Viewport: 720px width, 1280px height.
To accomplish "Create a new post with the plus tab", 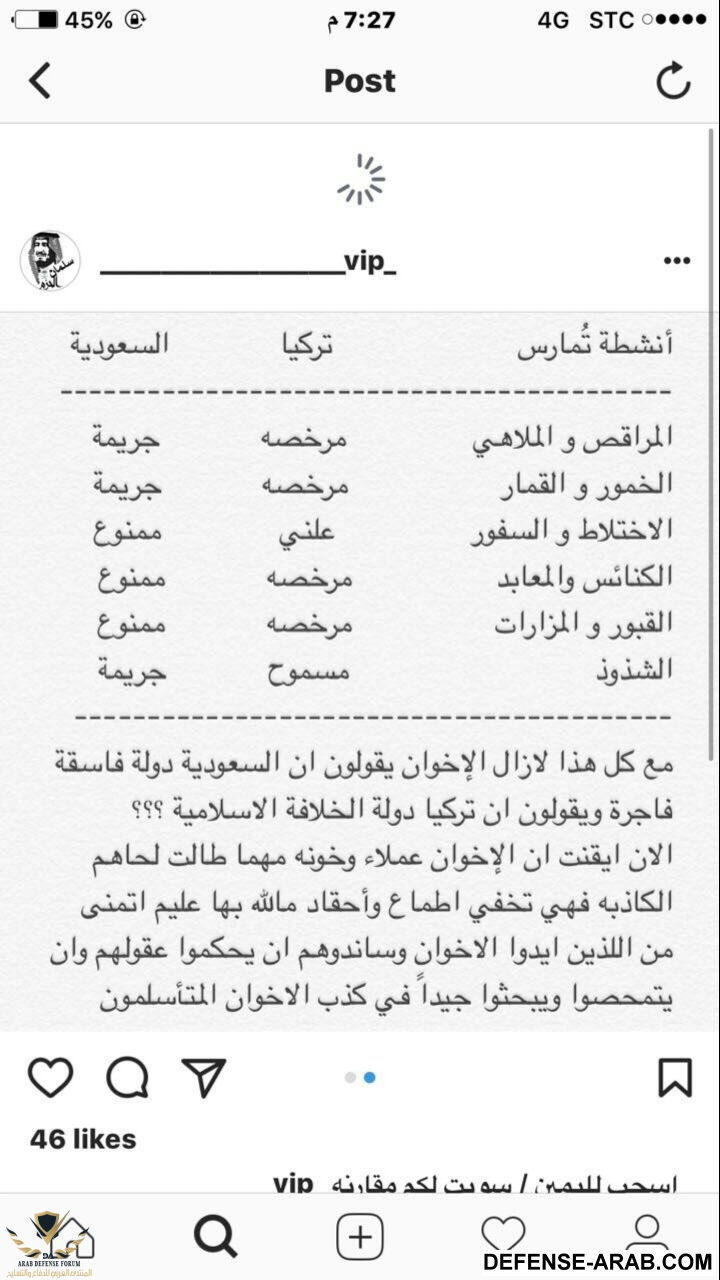I will (360, 1238).
